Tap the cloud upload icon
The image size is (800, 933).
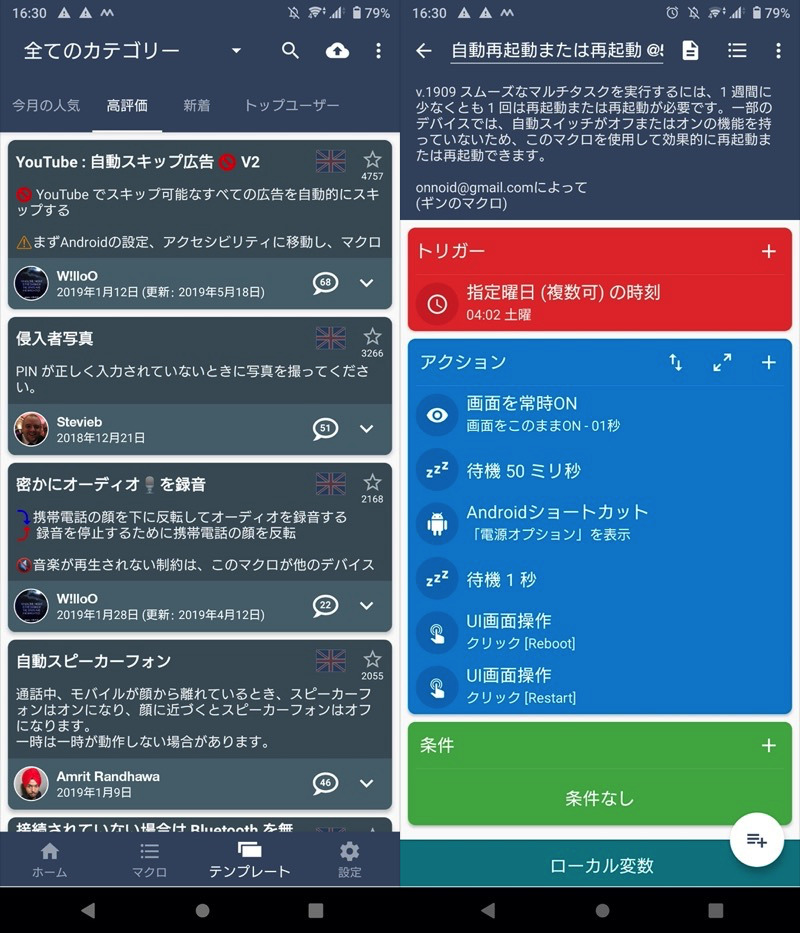[337, 51]
